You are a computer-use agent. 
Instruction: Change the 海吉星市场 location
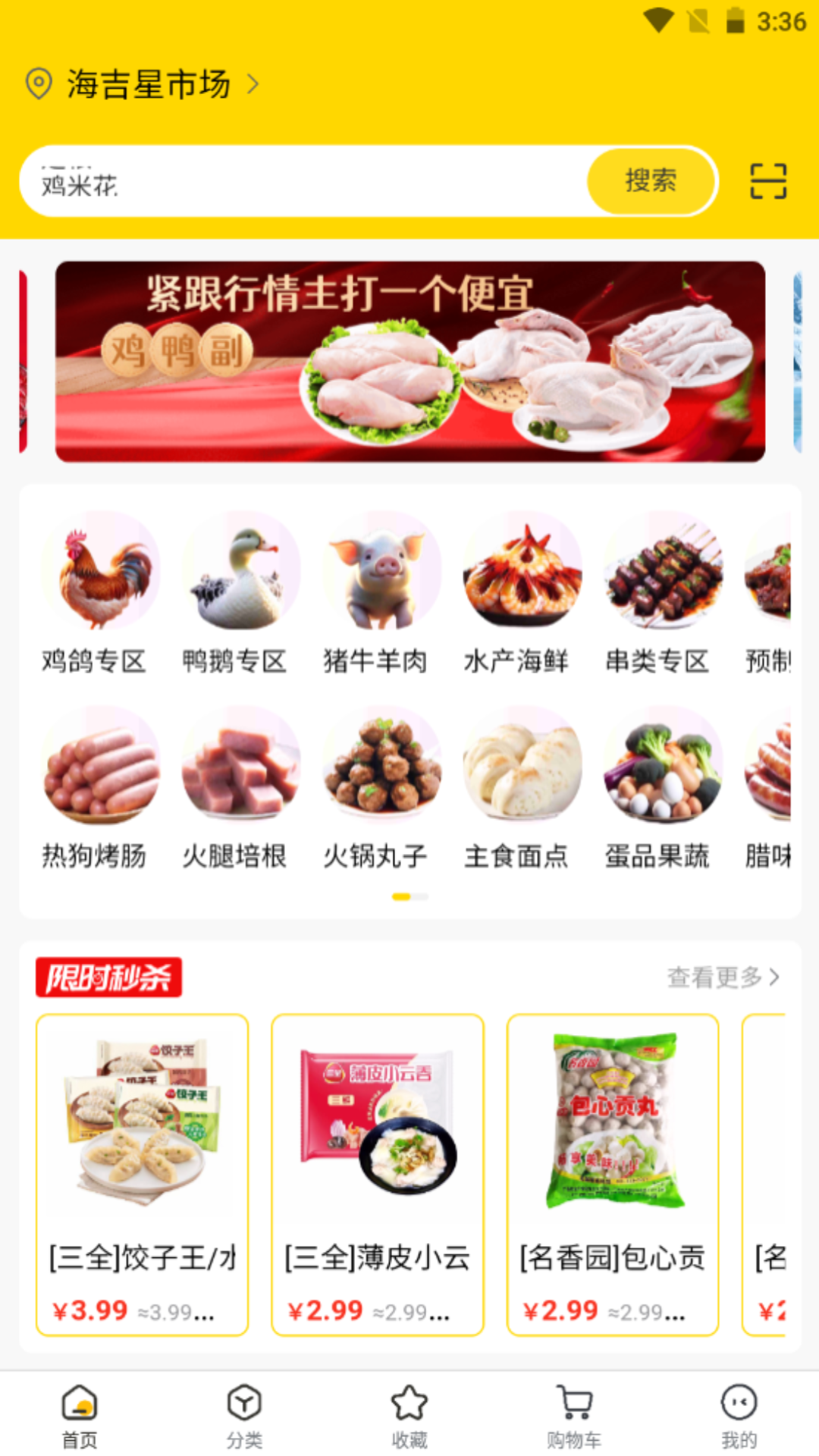148,83
